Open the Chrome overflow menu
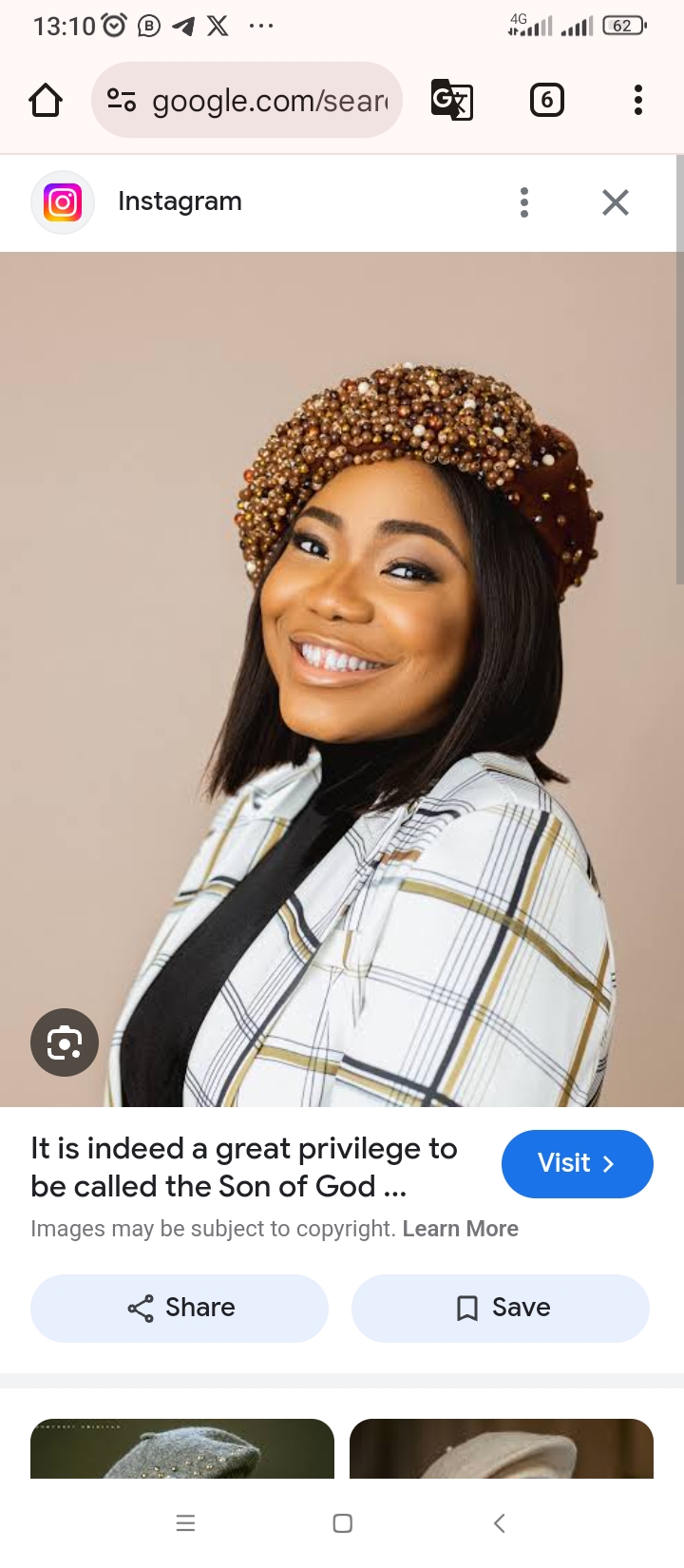The image size is (684, 1568). pyautogui.click(x=637, y=100)
